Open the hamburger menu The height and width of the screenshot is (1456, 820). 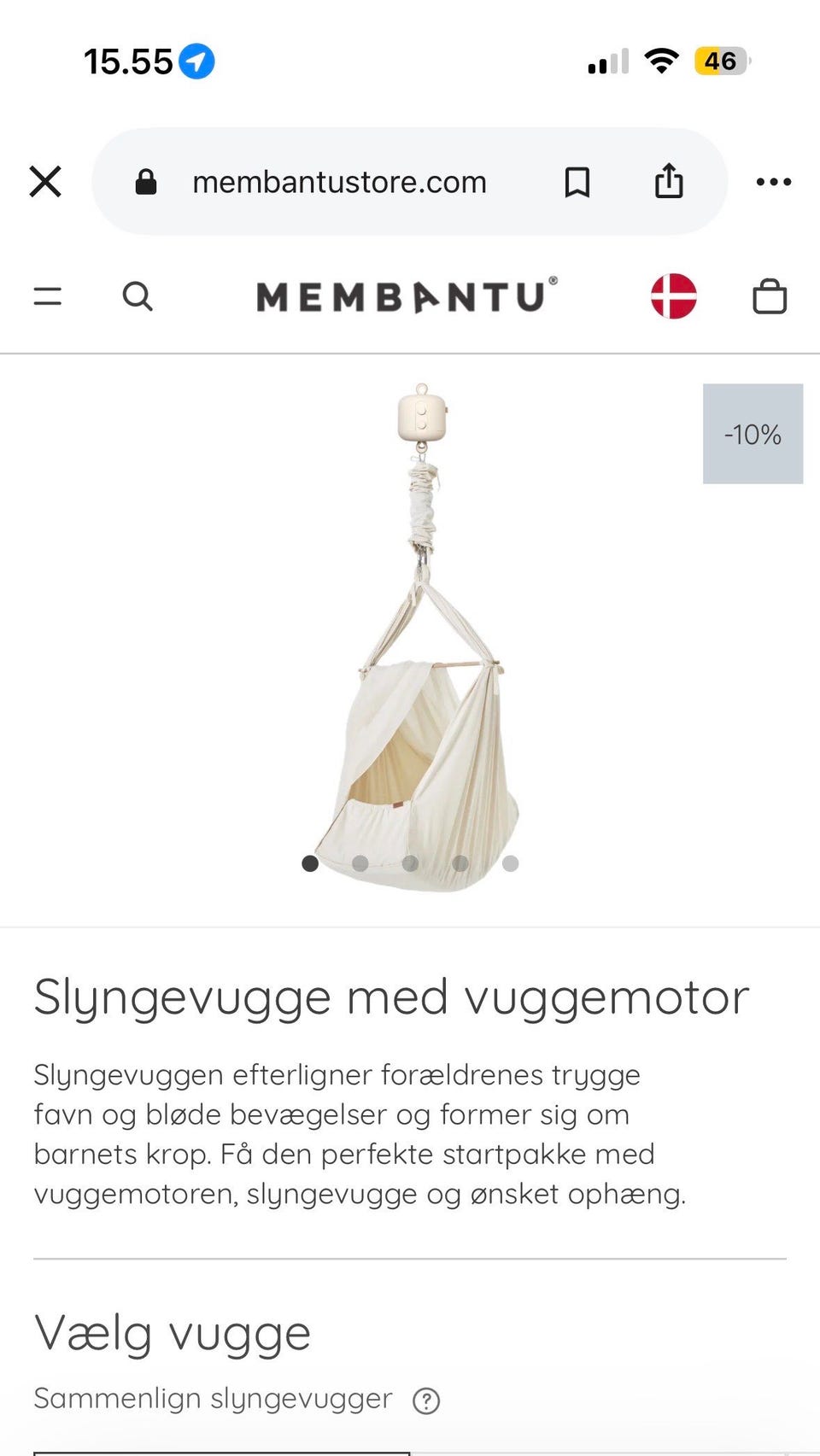(x=48, y=296)
